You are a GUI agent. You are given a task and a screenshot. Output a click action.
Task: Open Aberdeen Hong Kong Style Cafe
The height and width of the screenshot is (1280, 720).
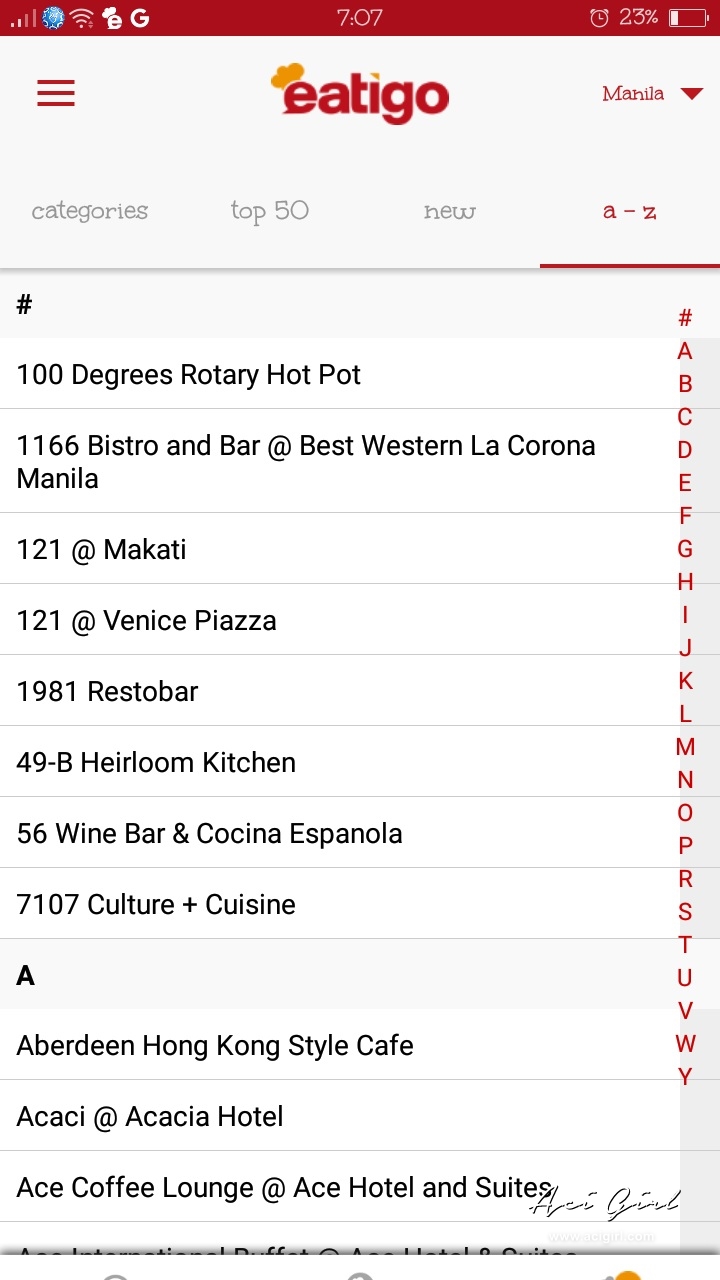click(x=213, y=1045)
